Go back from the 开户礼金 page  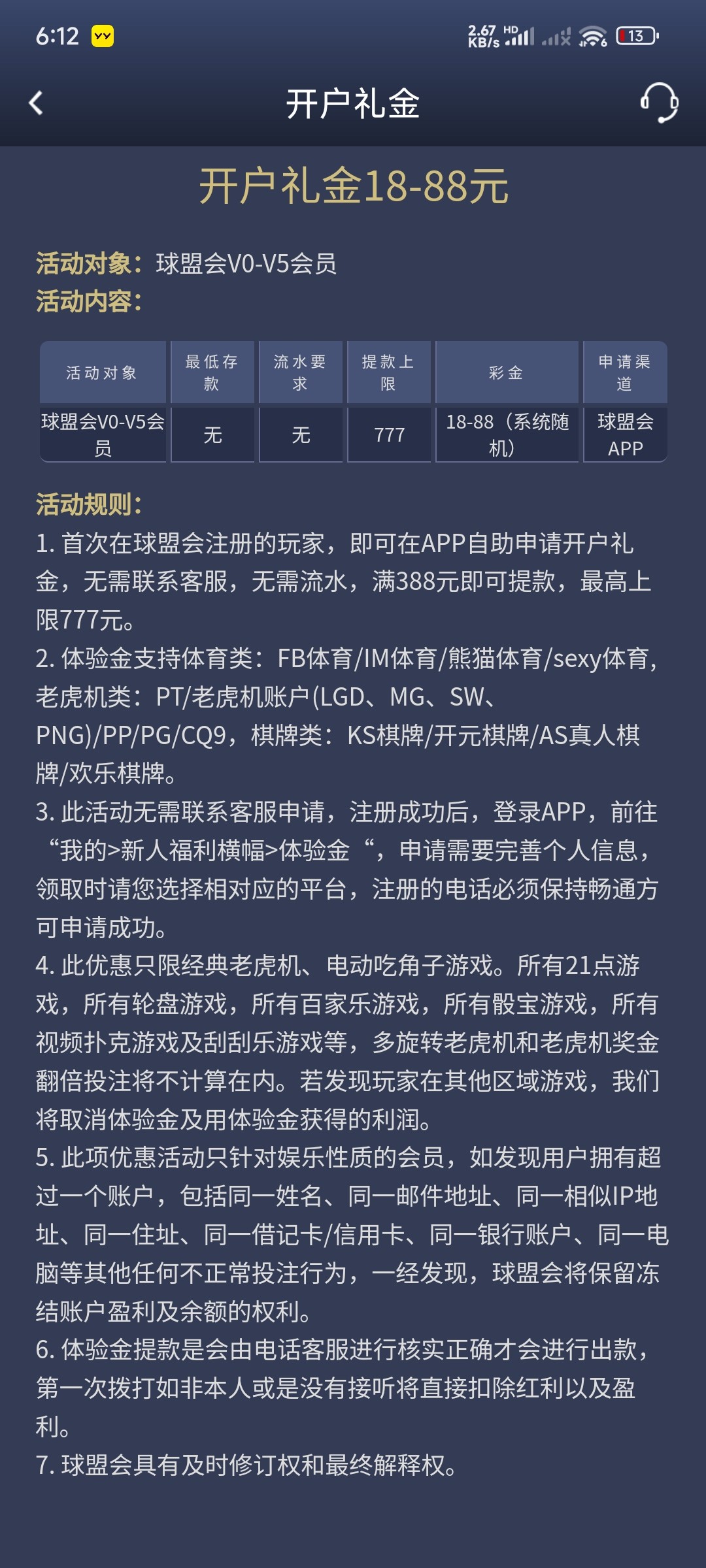[x=36, y=103]
